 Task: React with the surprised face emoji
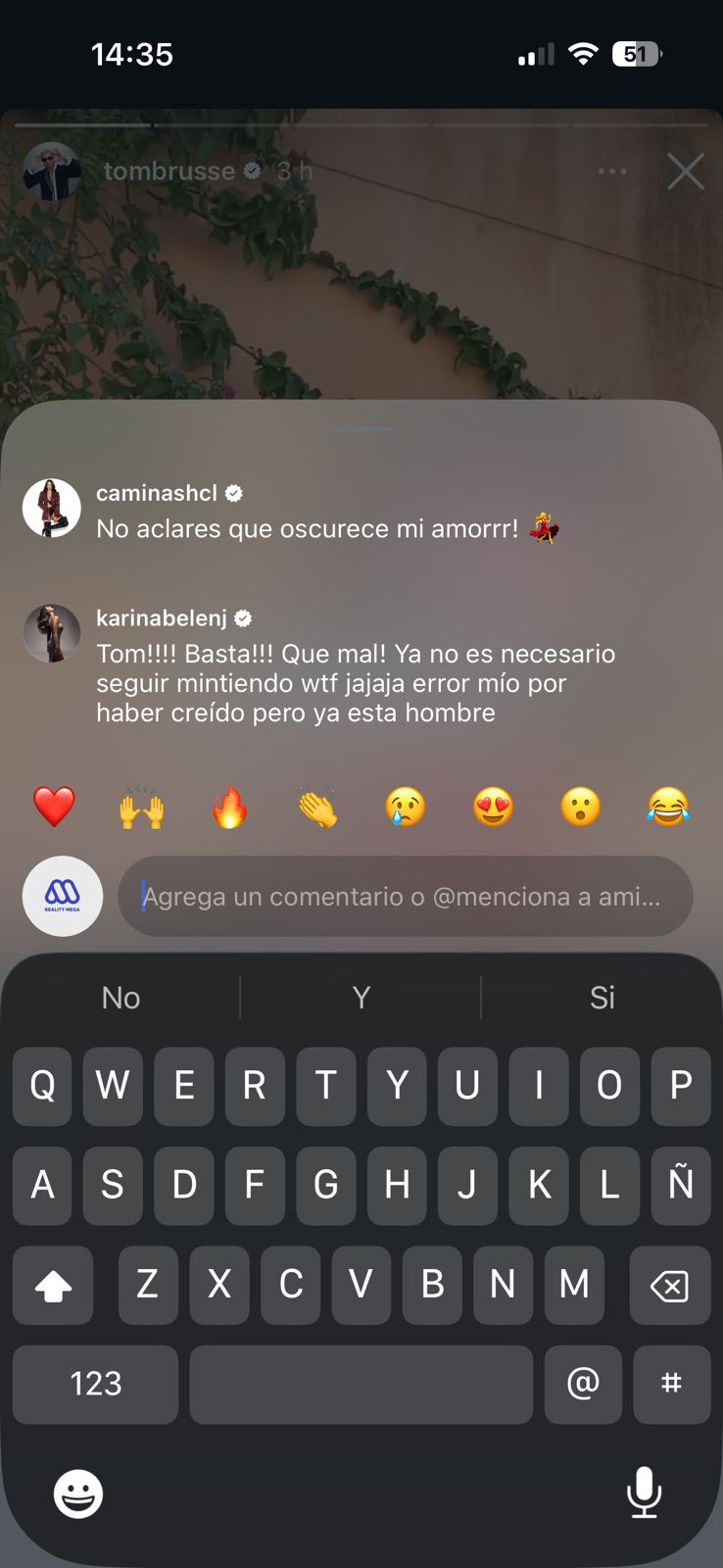pos(581,808)
